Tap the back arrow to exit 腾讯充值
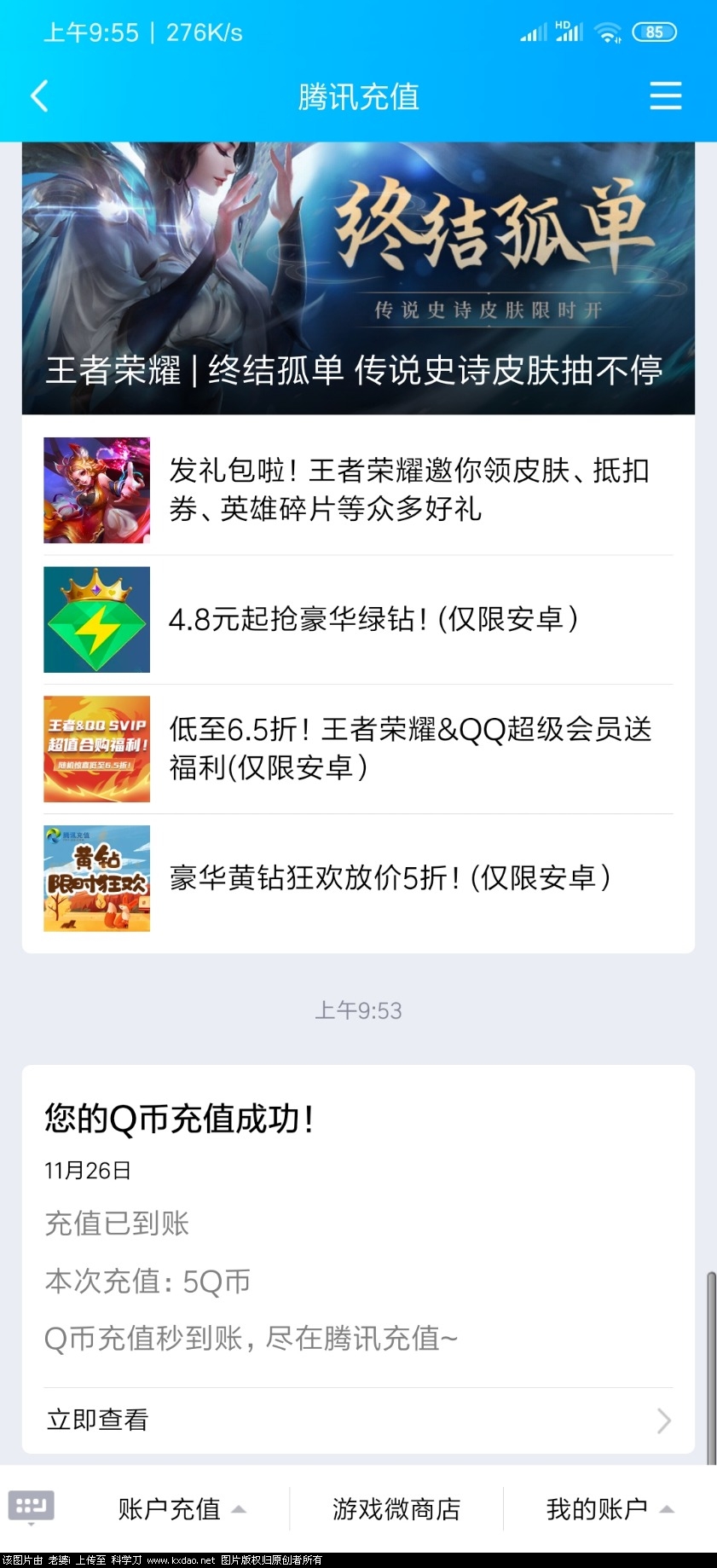The width and height of the screenshot is (717, 1568). tap(38, 96)
